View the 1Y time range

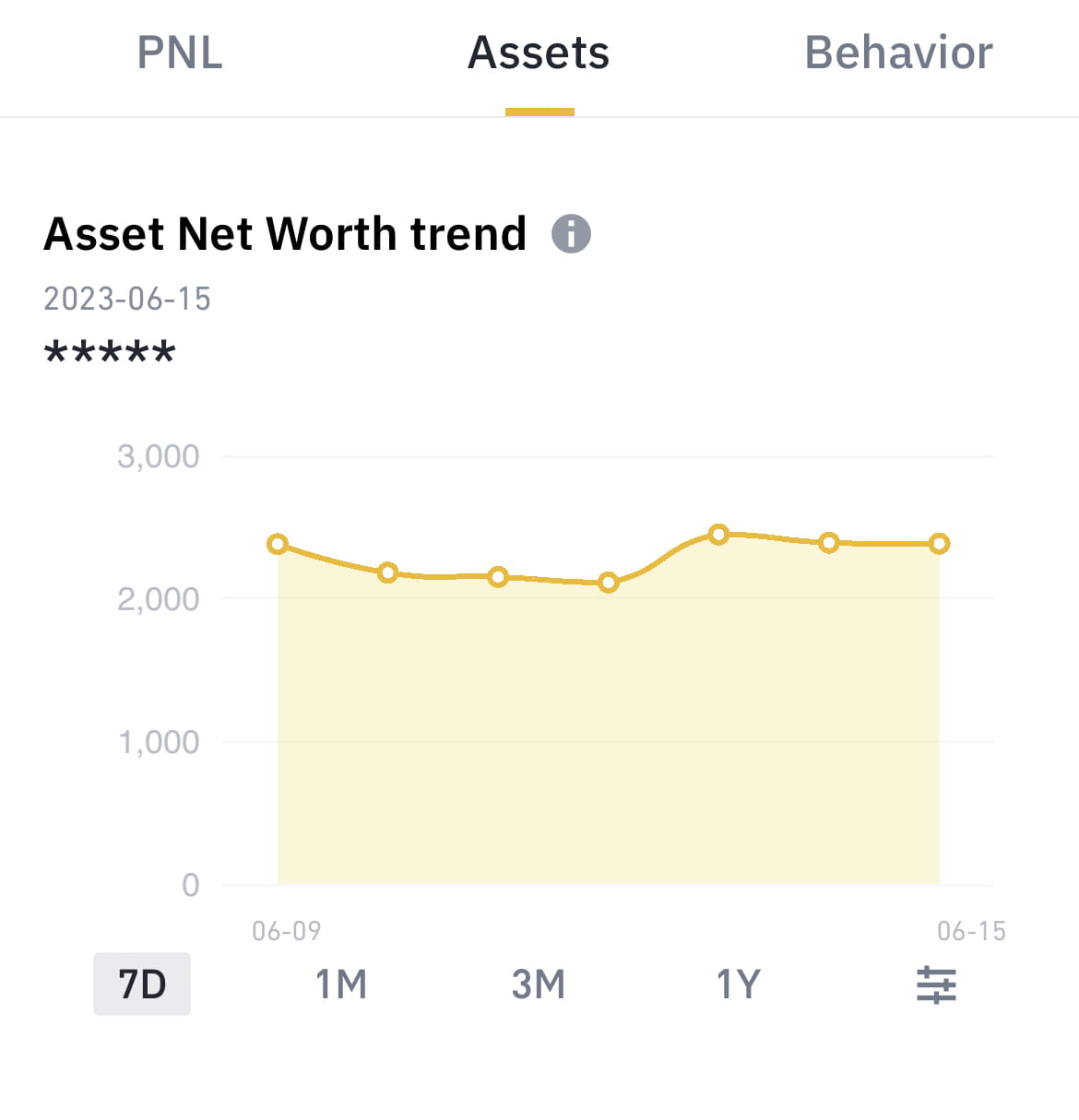pyautogui.click(x=738, y=984)
